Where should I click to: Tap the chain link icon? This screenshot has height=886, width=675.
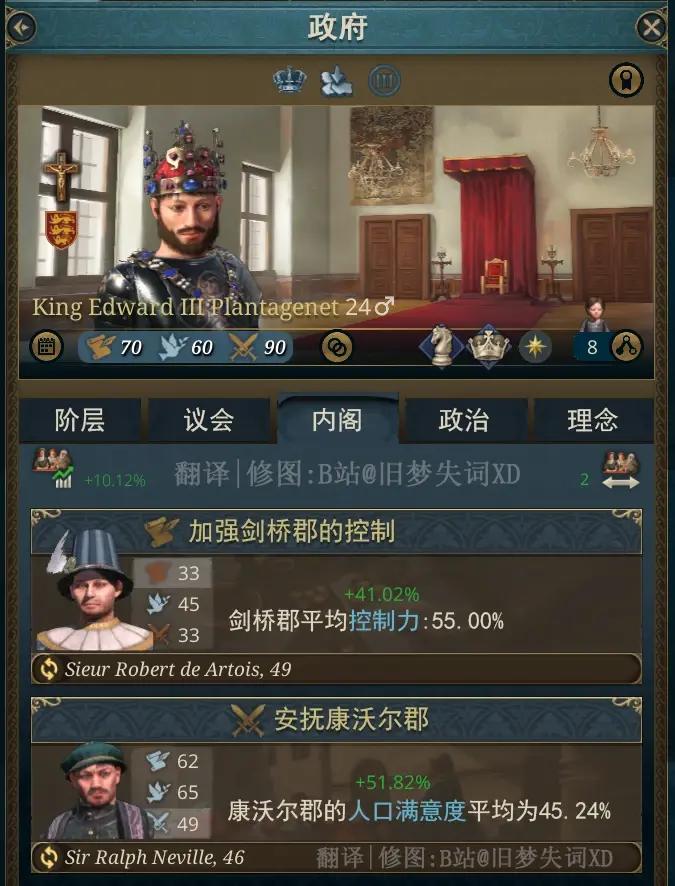pos(337,347)
